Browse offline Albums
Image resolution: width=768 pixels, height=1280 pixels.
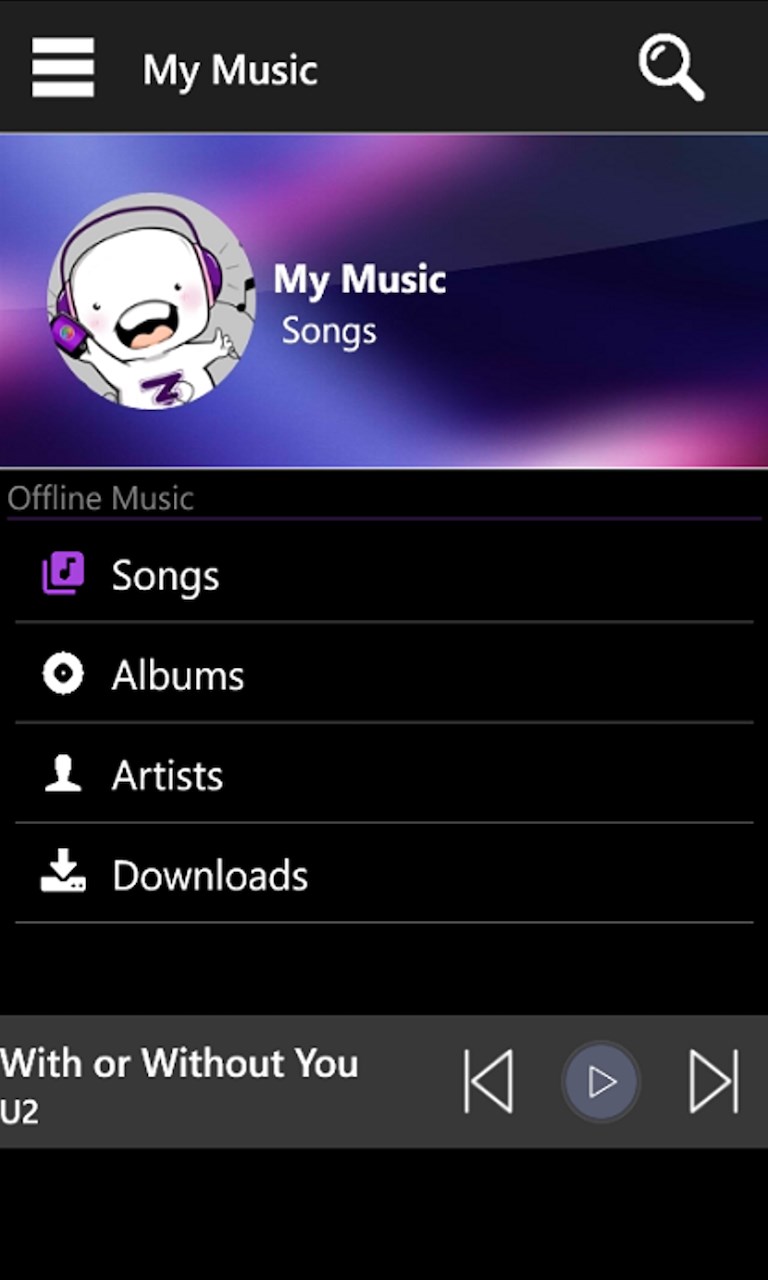point(177,676)
